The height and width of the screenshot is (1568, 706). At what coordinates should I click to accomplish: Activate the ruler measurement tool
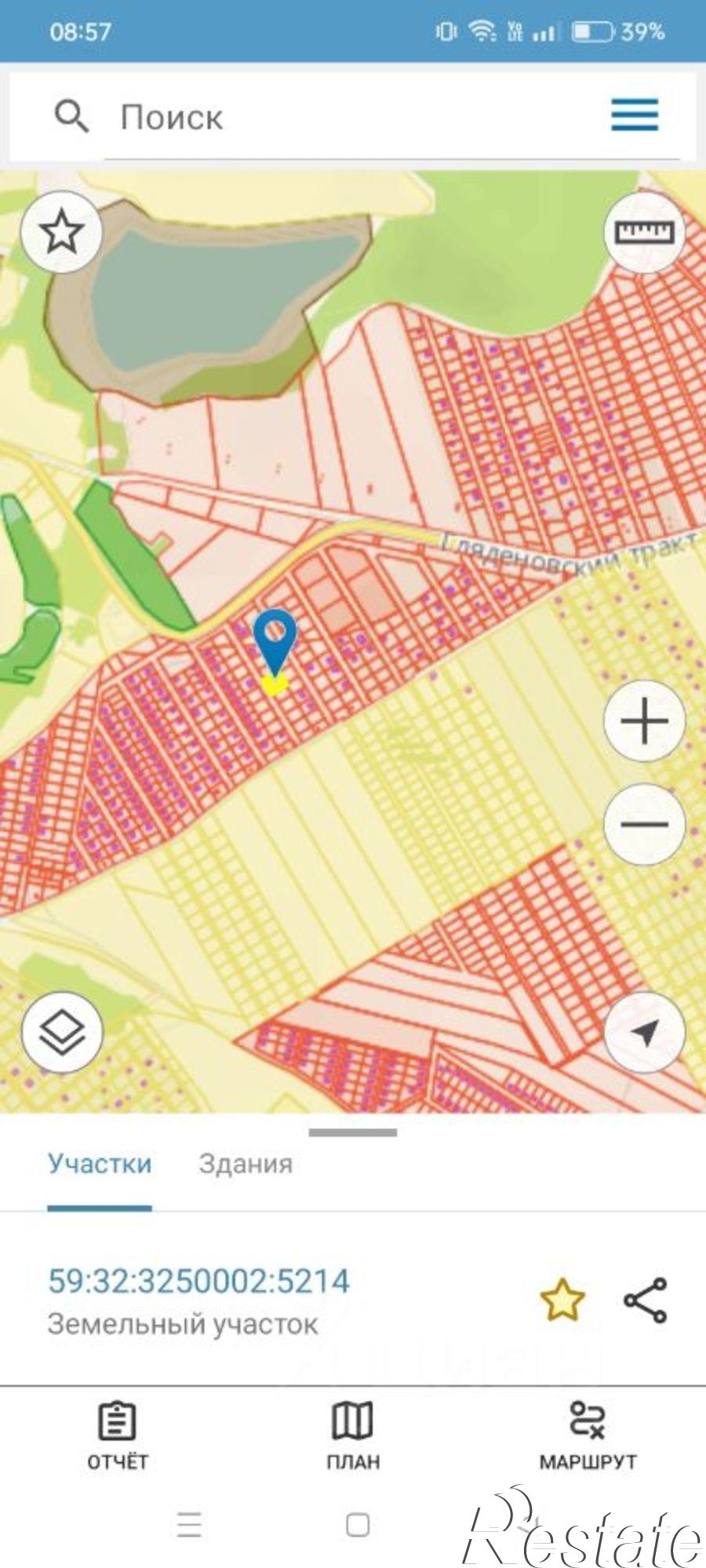[x=643, y=233]
